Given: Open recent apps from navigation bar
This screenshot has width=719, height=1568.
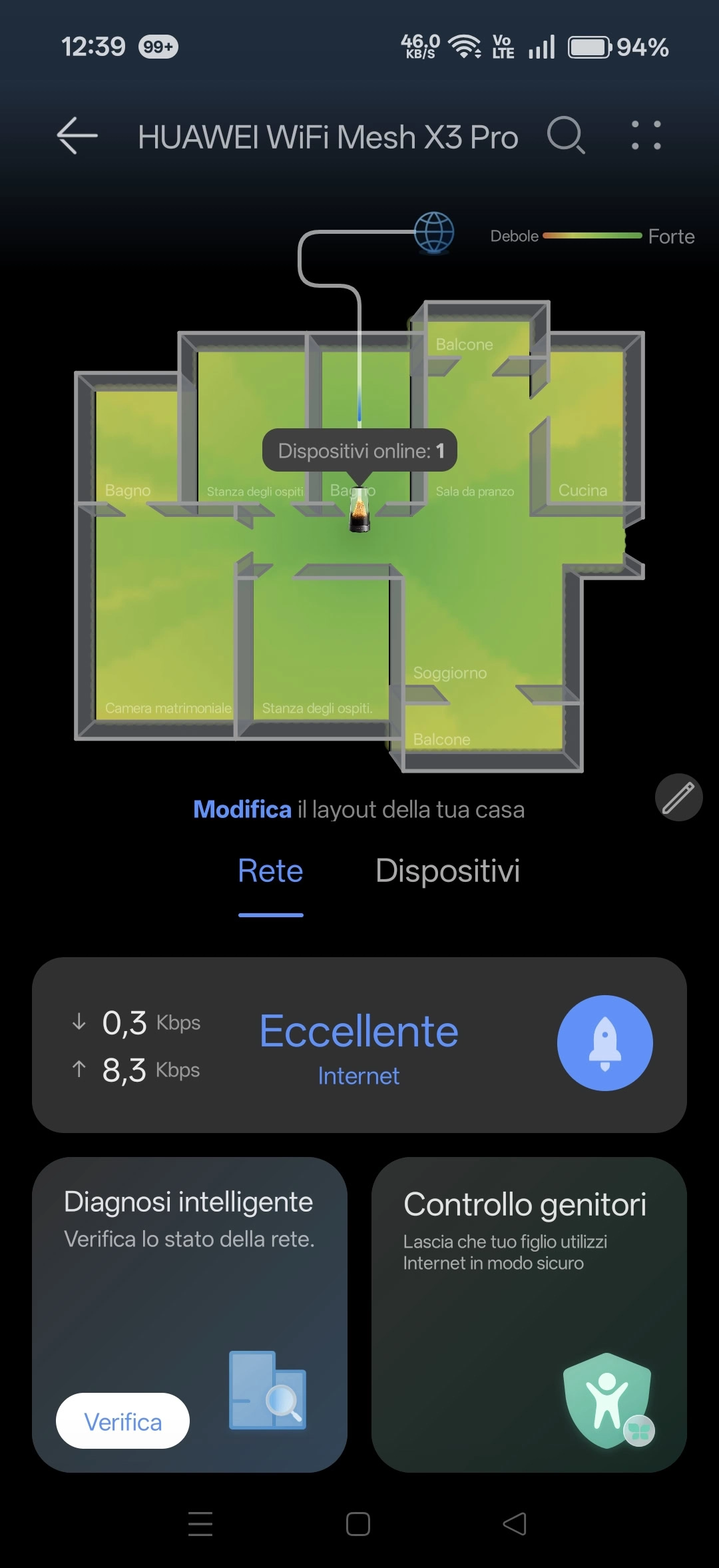Looking at the screenshot, I should tap(200, 1524).
